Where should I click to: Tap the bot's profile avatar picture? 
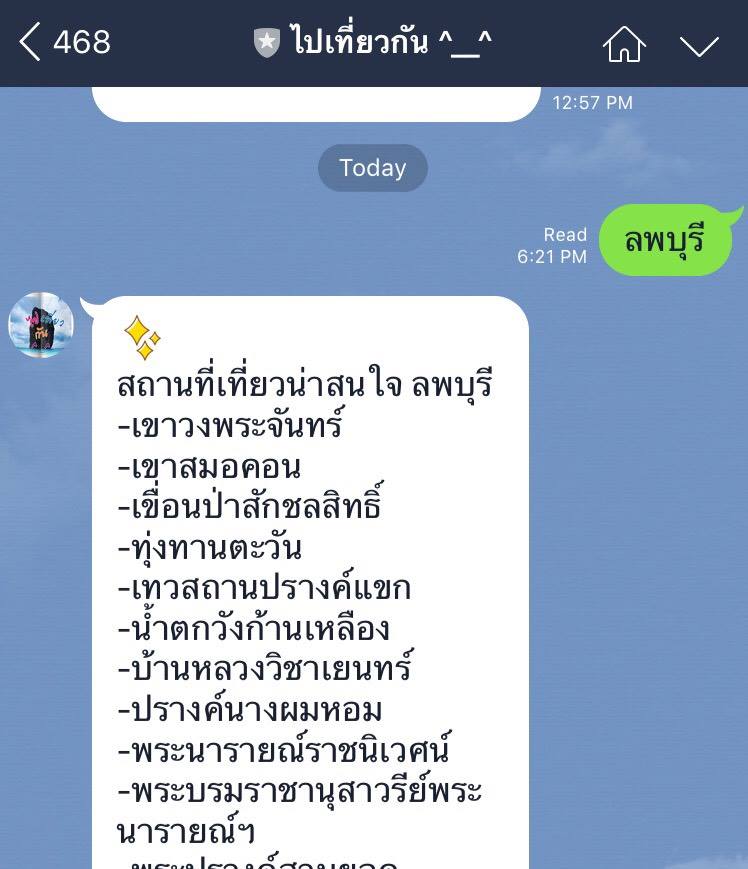pyautogui.click(x=40, y=325)
